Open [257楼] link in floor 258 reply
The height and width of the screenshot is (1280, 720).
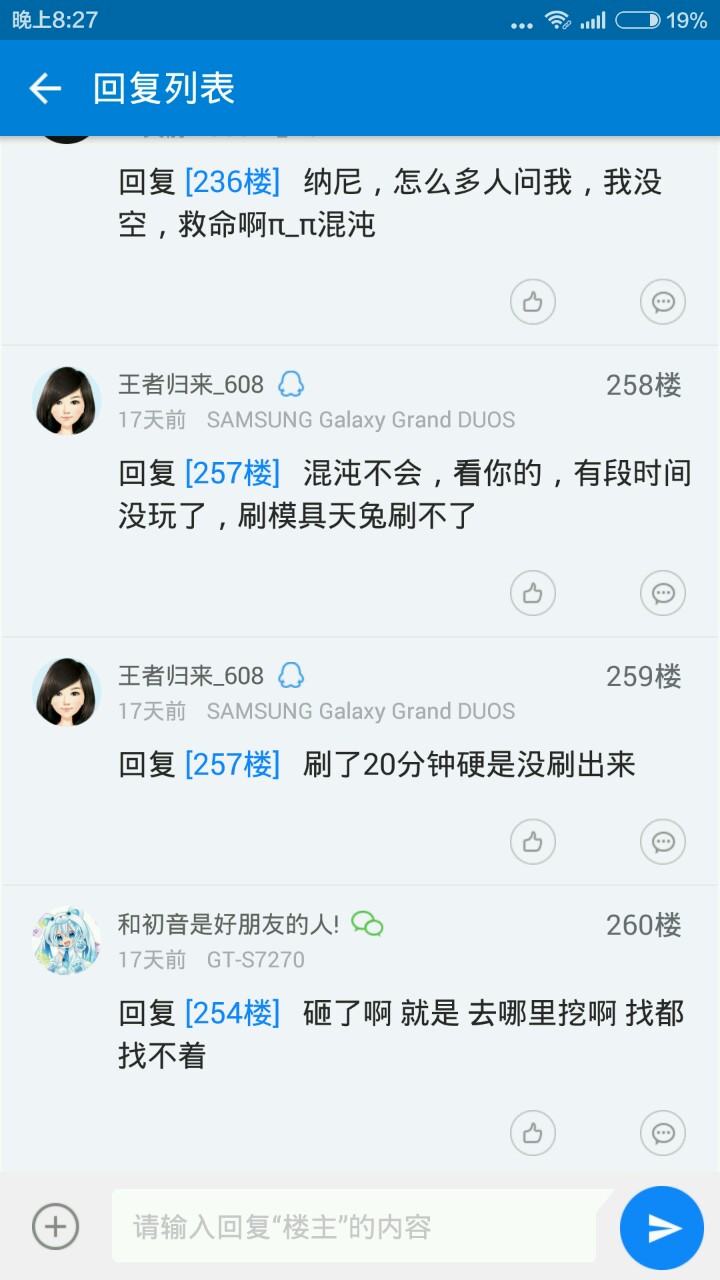click(x=232, y=473)
